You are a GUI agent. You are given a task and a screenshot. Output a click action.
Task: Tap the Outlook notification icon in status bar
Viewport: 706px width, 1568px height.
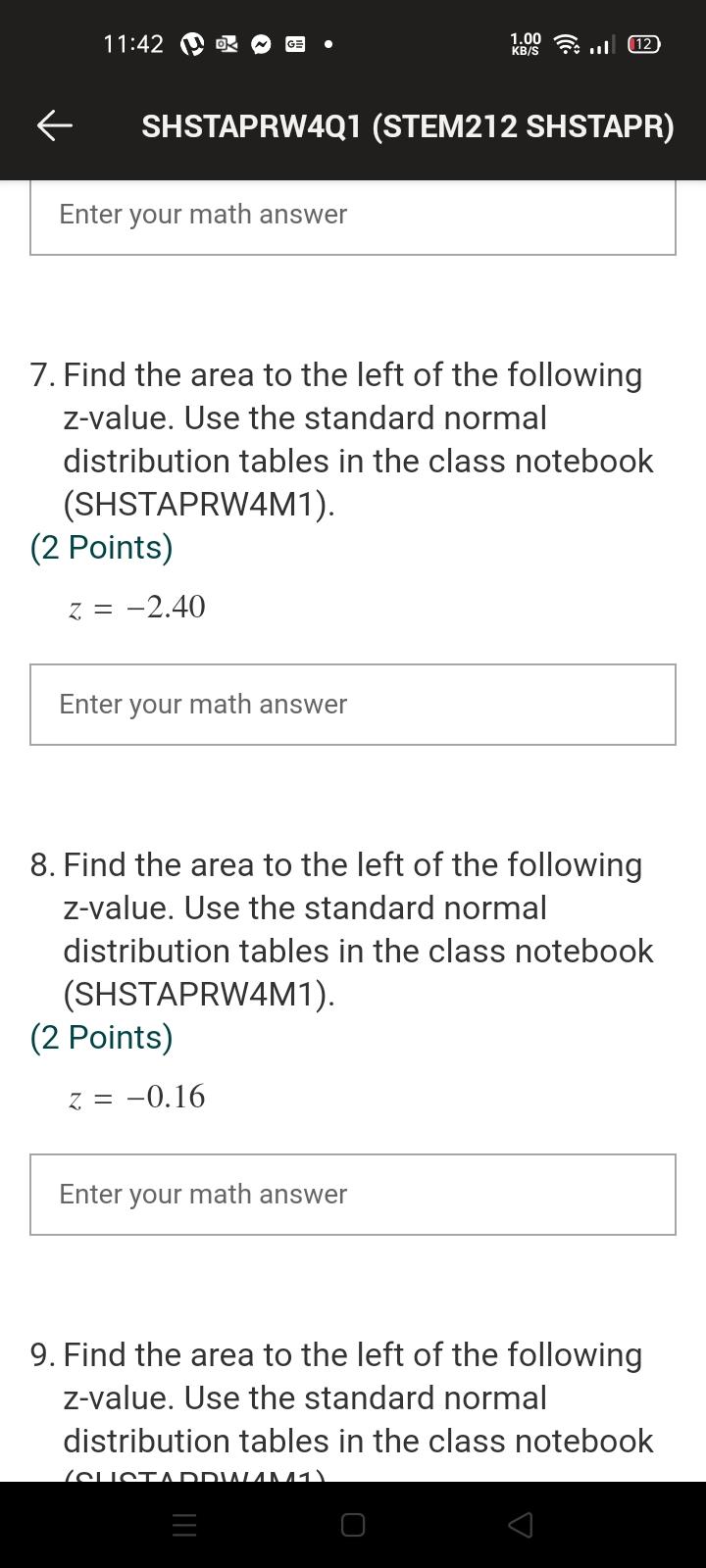(226, 44)
